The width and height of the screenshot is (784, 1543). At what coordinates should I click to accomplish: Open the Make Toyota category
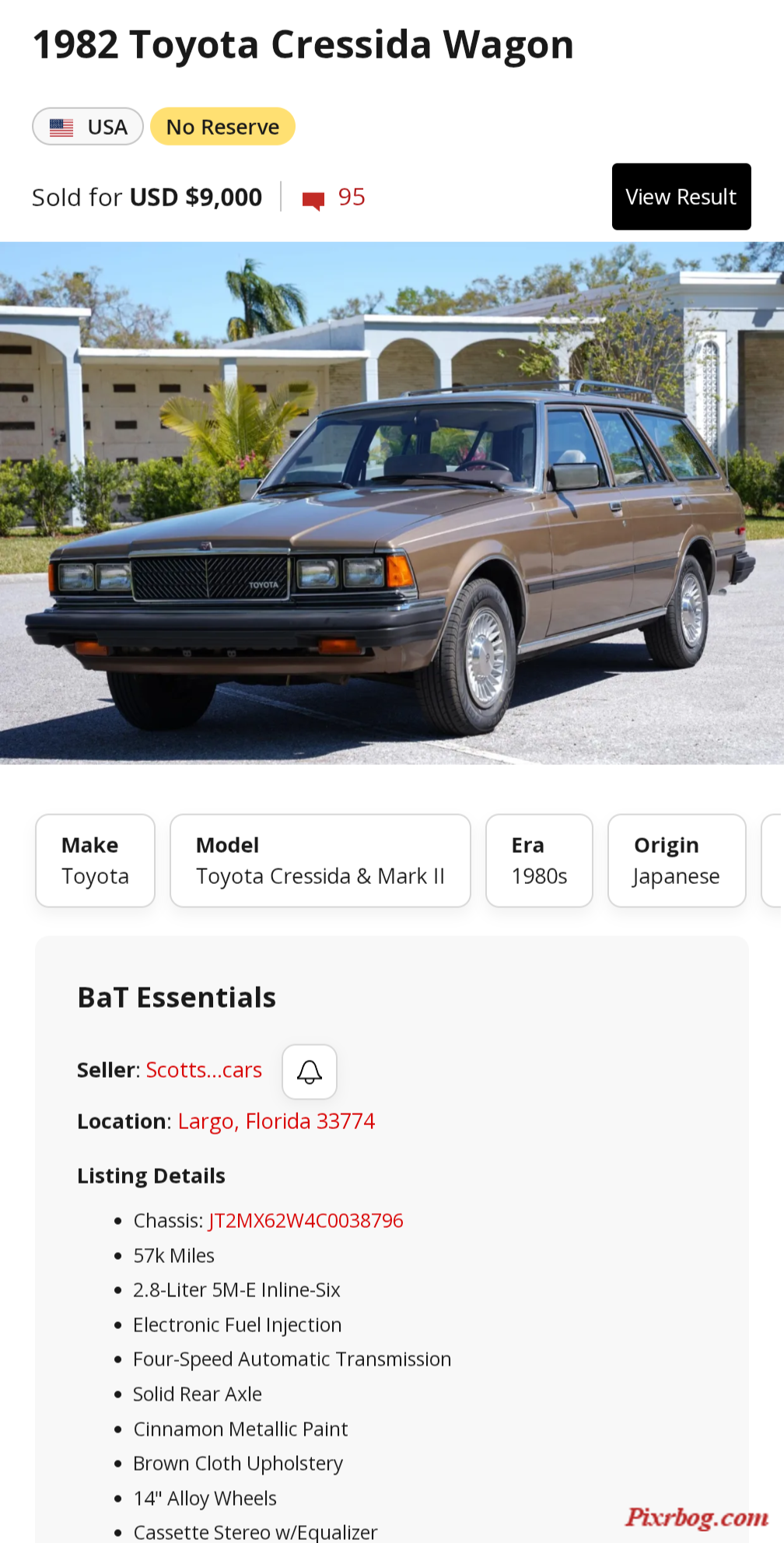(x=95, y=861)
